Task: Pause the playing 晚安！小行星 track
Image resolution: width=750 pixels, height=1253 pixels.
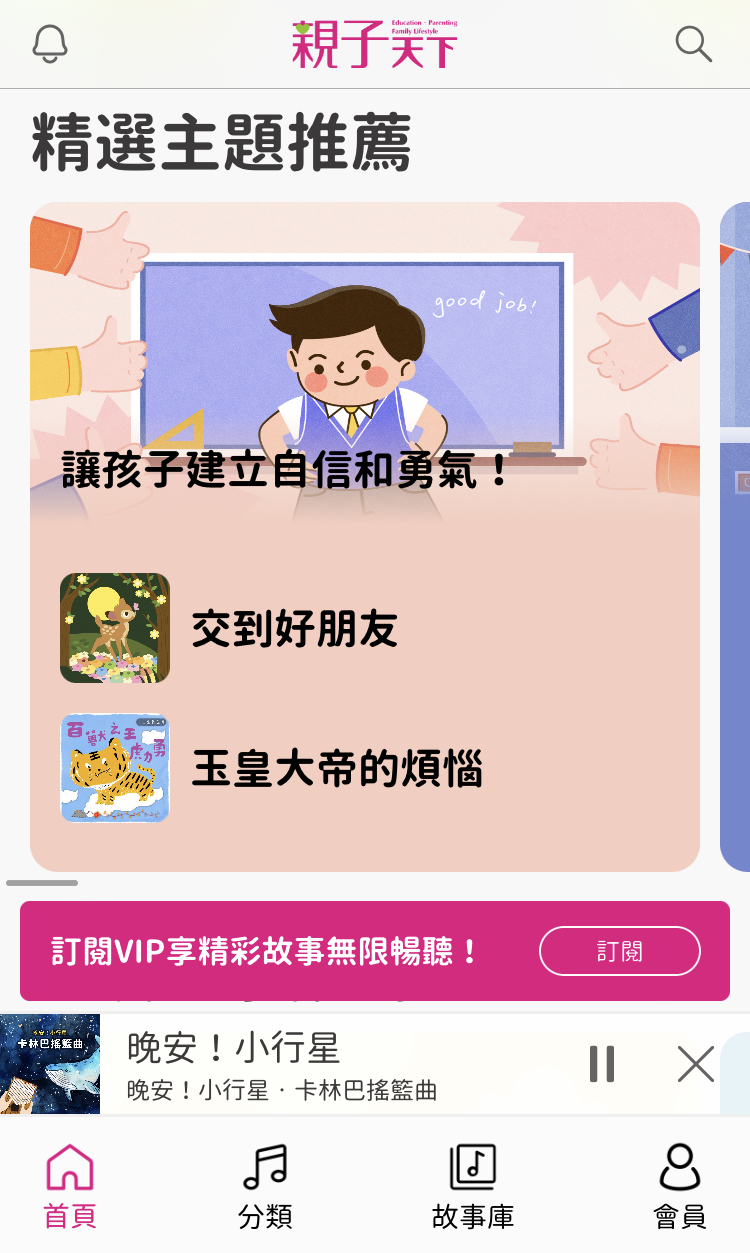Action: point(602,1064)
